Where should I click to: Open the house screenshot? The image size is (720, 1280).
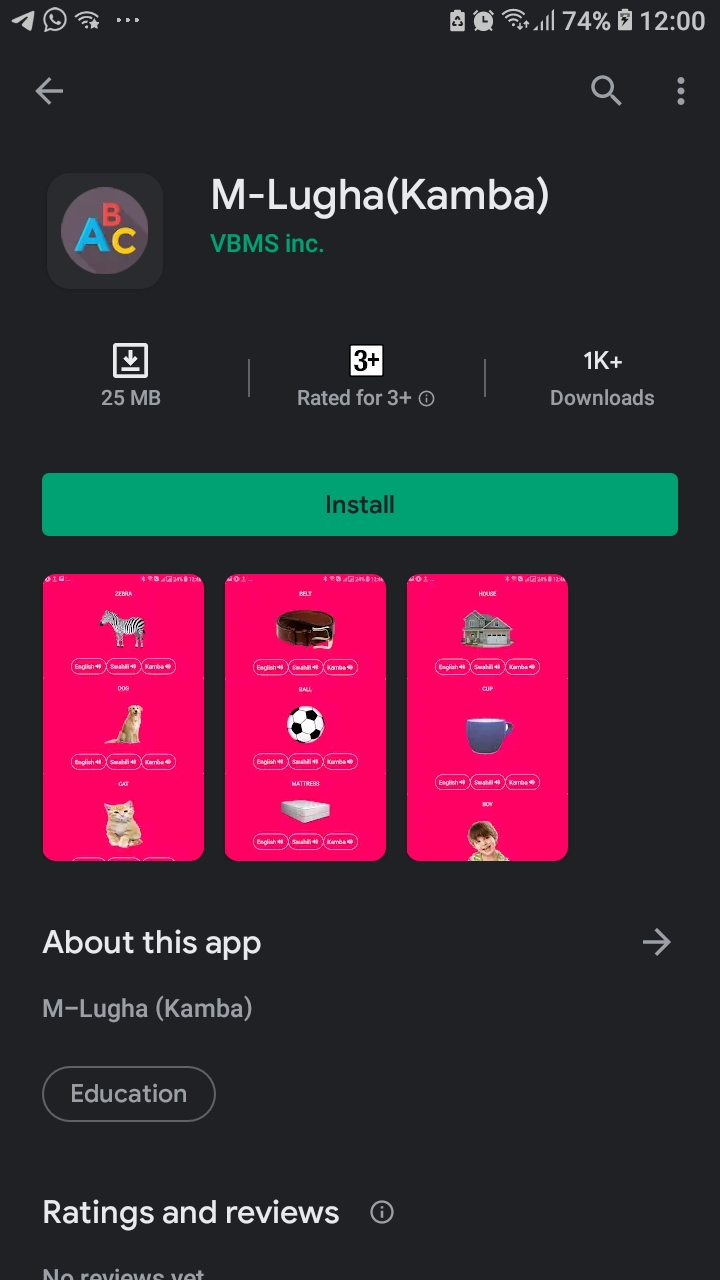[487, 717]
